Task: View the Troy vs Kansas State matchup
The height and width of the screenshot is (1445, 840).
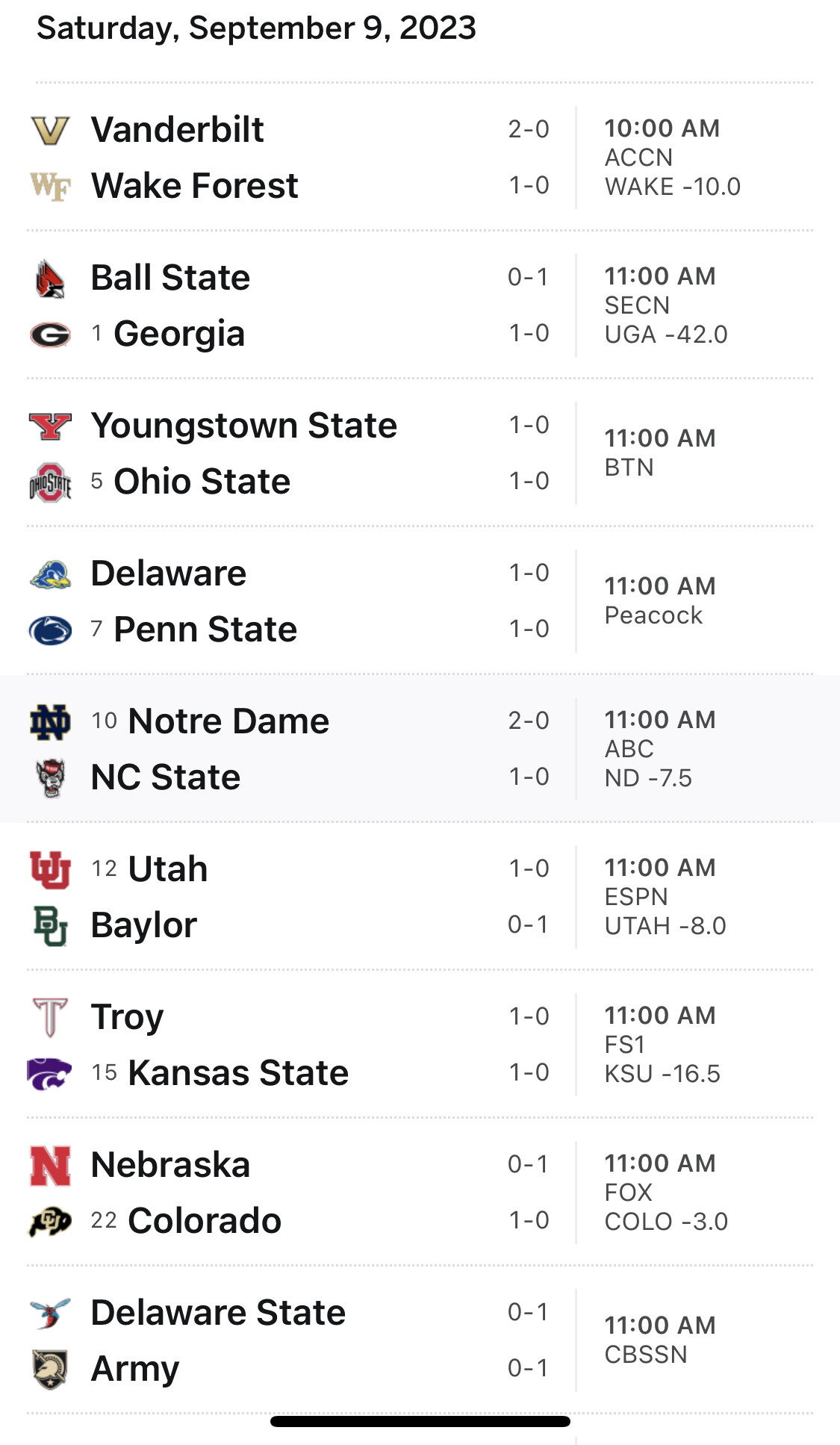Action: [420, 1044]
